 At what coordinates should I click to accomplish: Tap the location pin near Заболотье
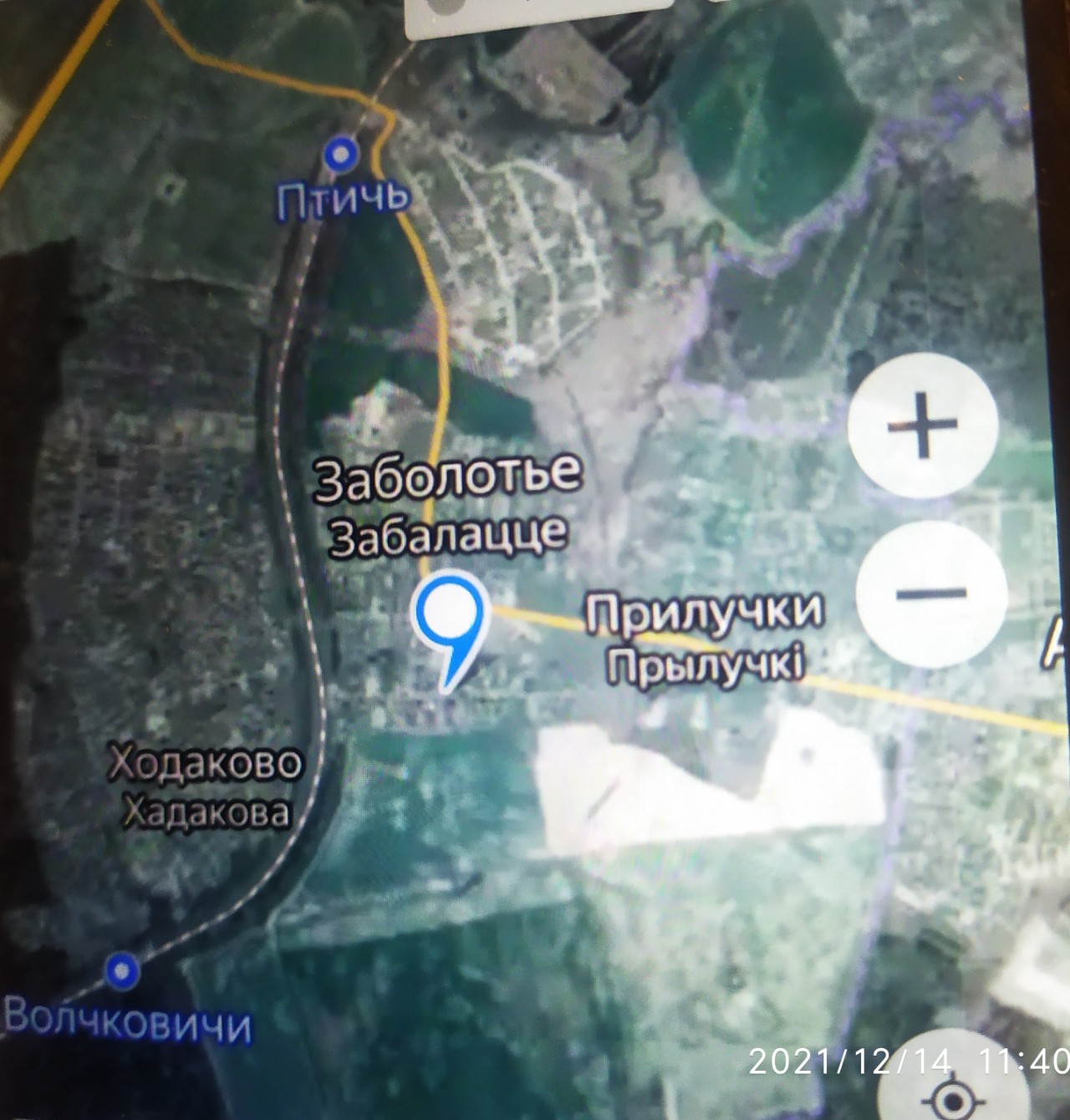click(451, 616)
